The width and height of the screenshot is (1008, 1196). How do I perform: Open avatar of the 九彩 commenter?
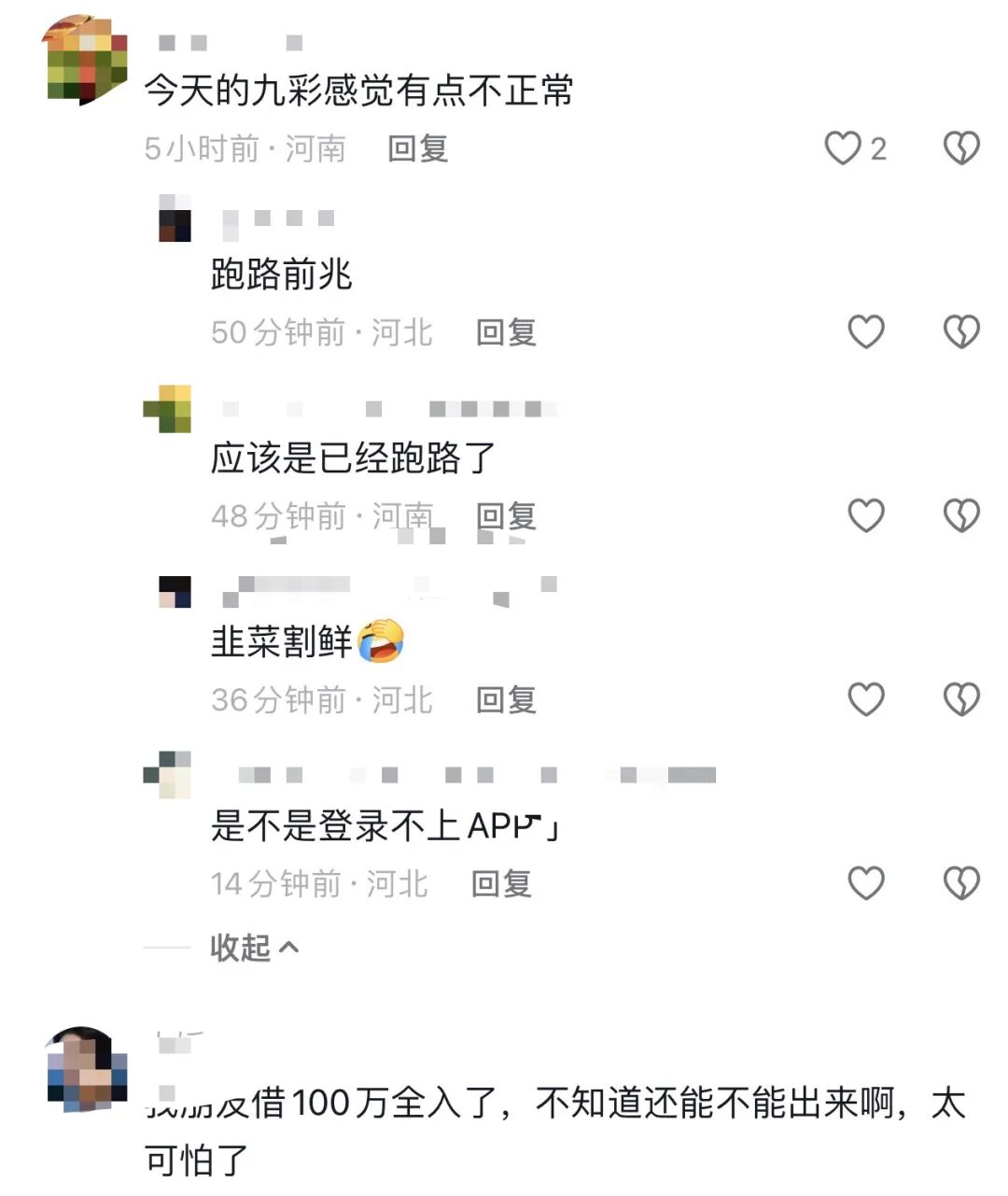(86, 60)
